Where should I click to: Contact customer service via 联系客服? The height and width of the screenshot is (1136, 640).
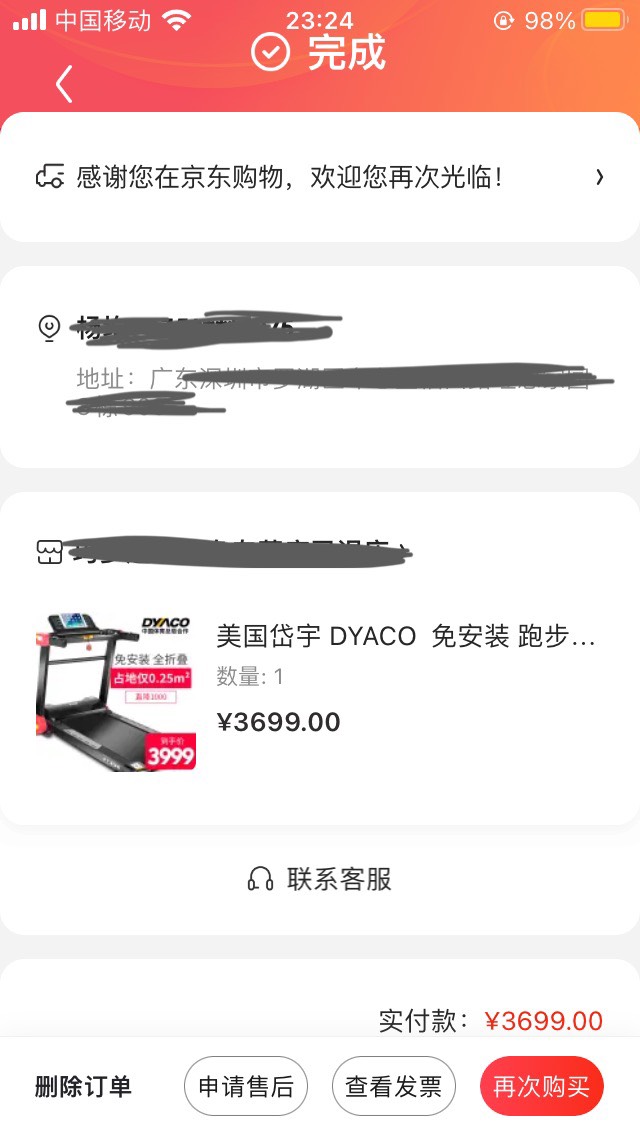pyautogui.click(x=320, y=880)
